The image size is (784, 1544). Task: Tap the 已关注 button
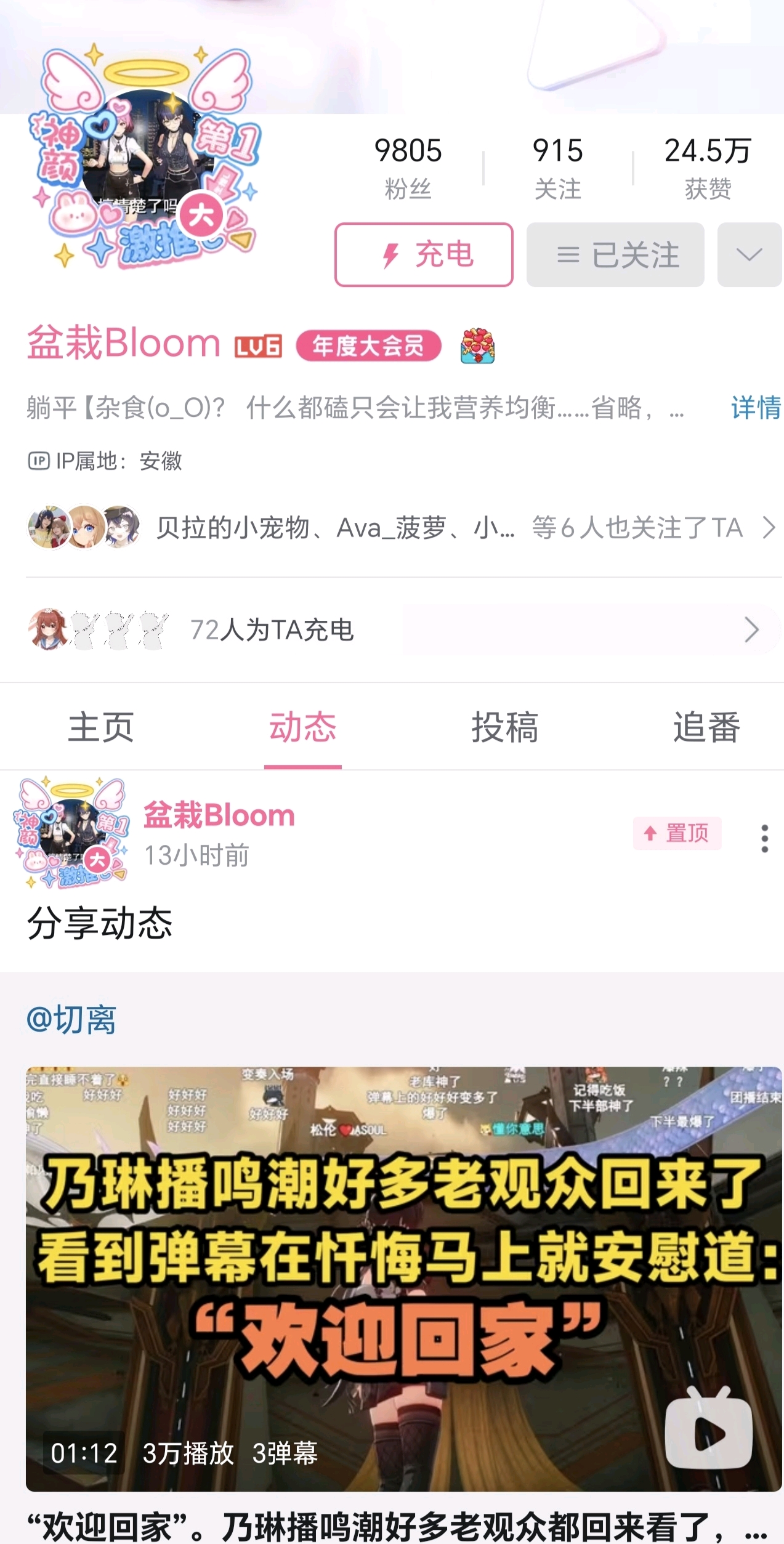pos(615,254)
